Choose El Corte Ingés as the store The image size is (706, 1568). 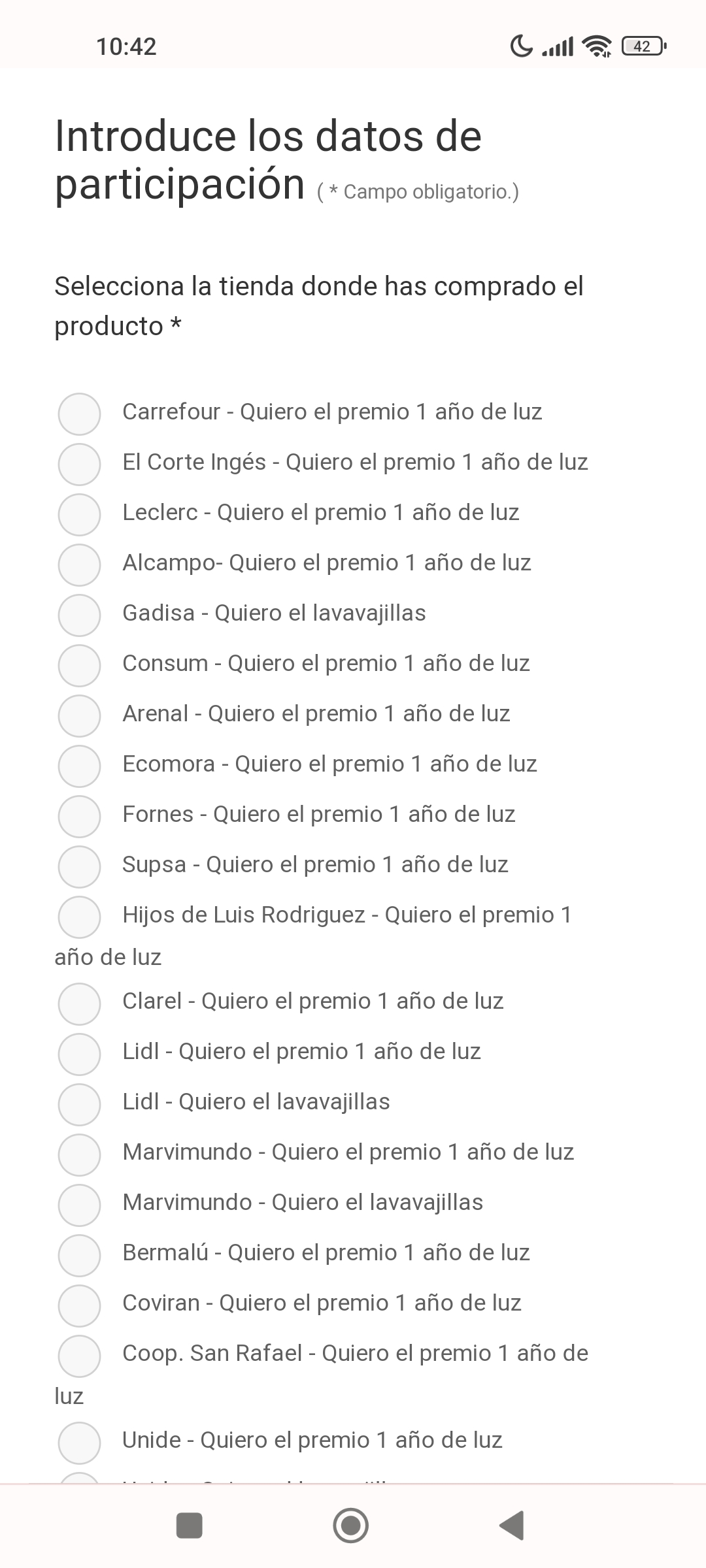(79, 464)
